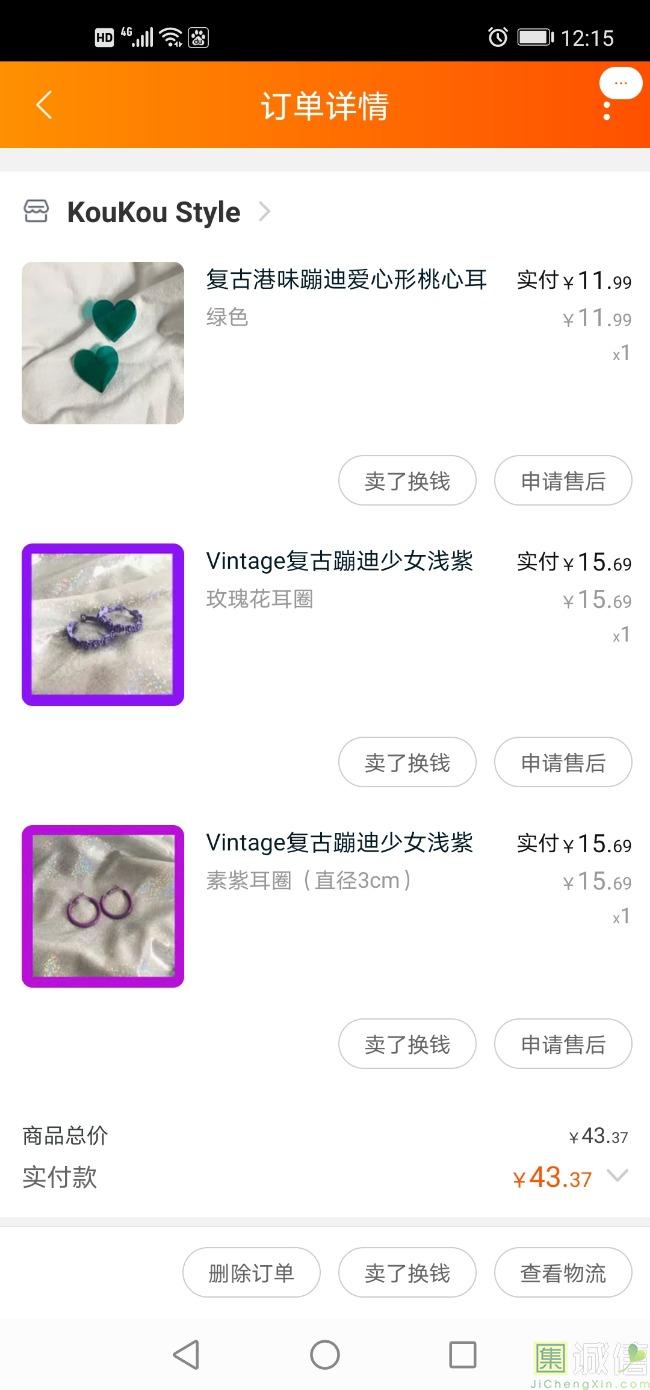Tap 卖了换钱 for the 玫瑰花耳圈 item

(407, 763)
